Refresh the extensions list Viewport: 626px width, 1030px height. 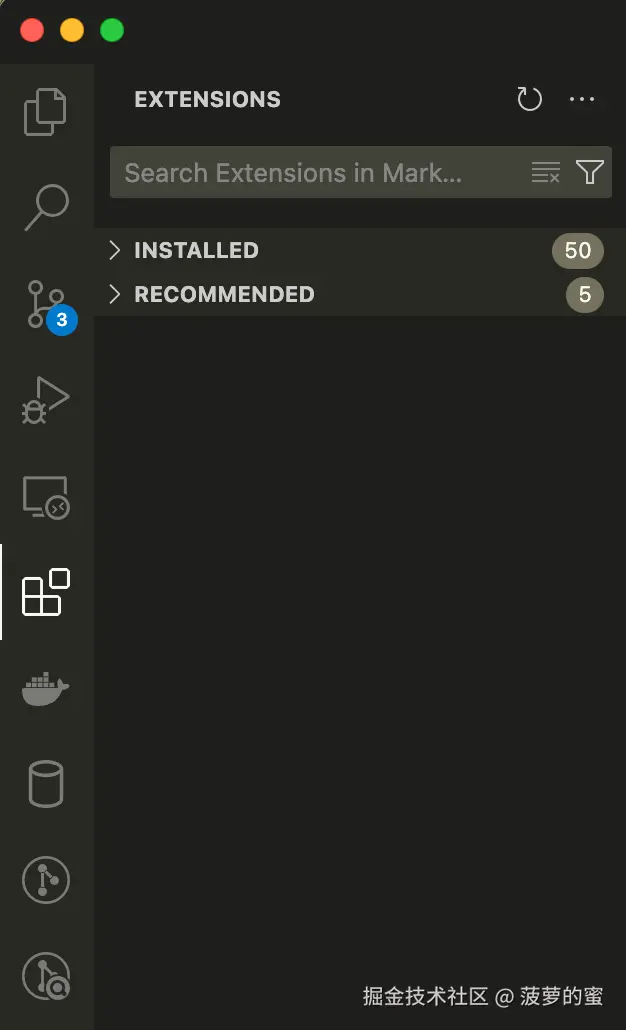click(529, 99)
